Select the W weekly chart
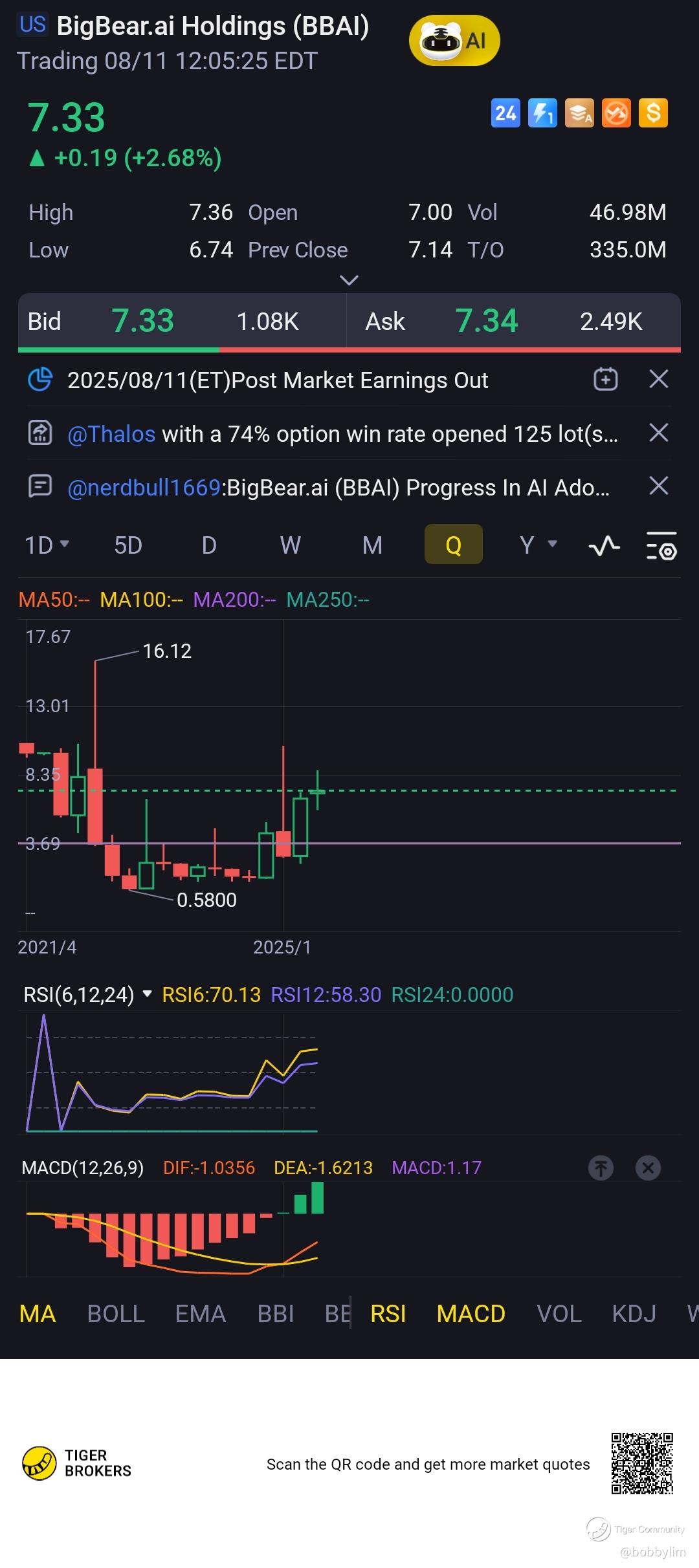699x1568 pixels. [x=290, y=545]
